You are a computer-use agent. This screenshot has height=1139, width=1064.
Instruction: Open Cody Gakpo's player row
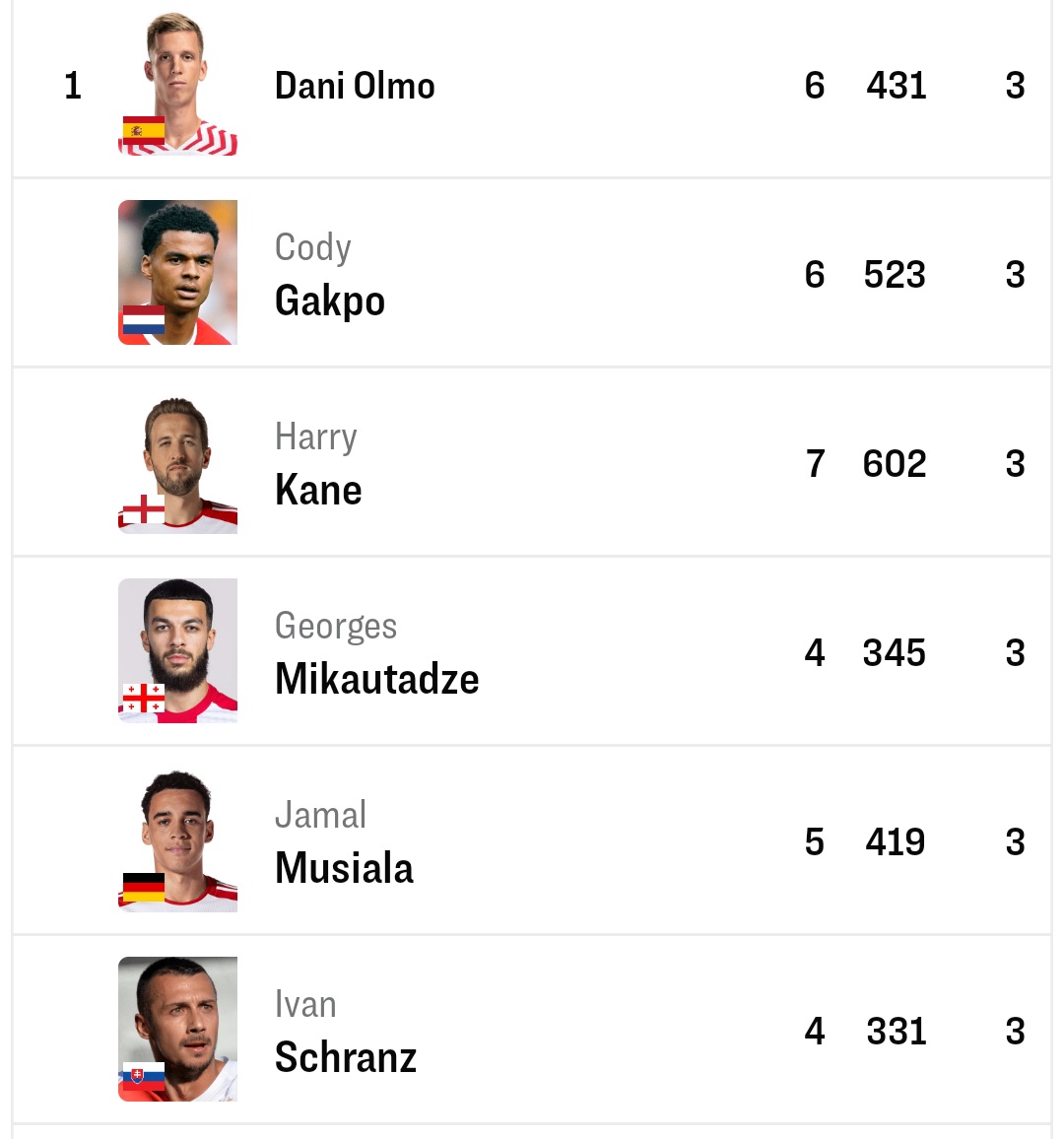[330, 275]
